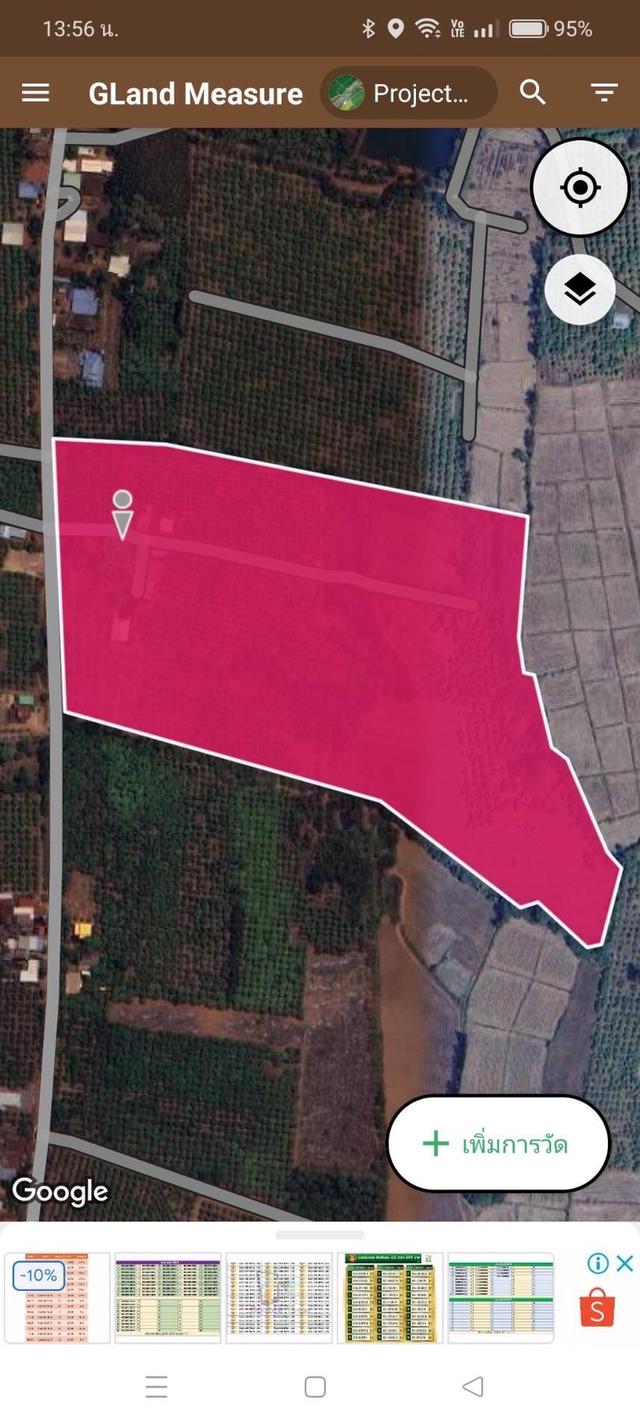Tap the gray marker pin on the map
640x1426 pixels.
pos(122,514)
